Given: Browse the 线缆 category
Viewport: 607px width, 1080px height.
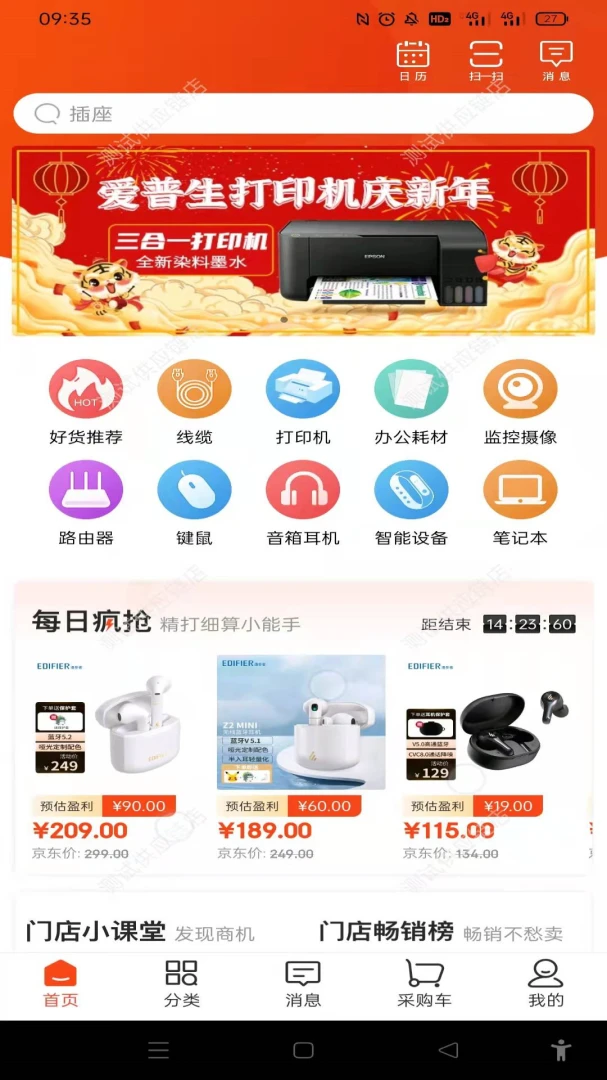Looking at the screenshot, I should 194,401.
